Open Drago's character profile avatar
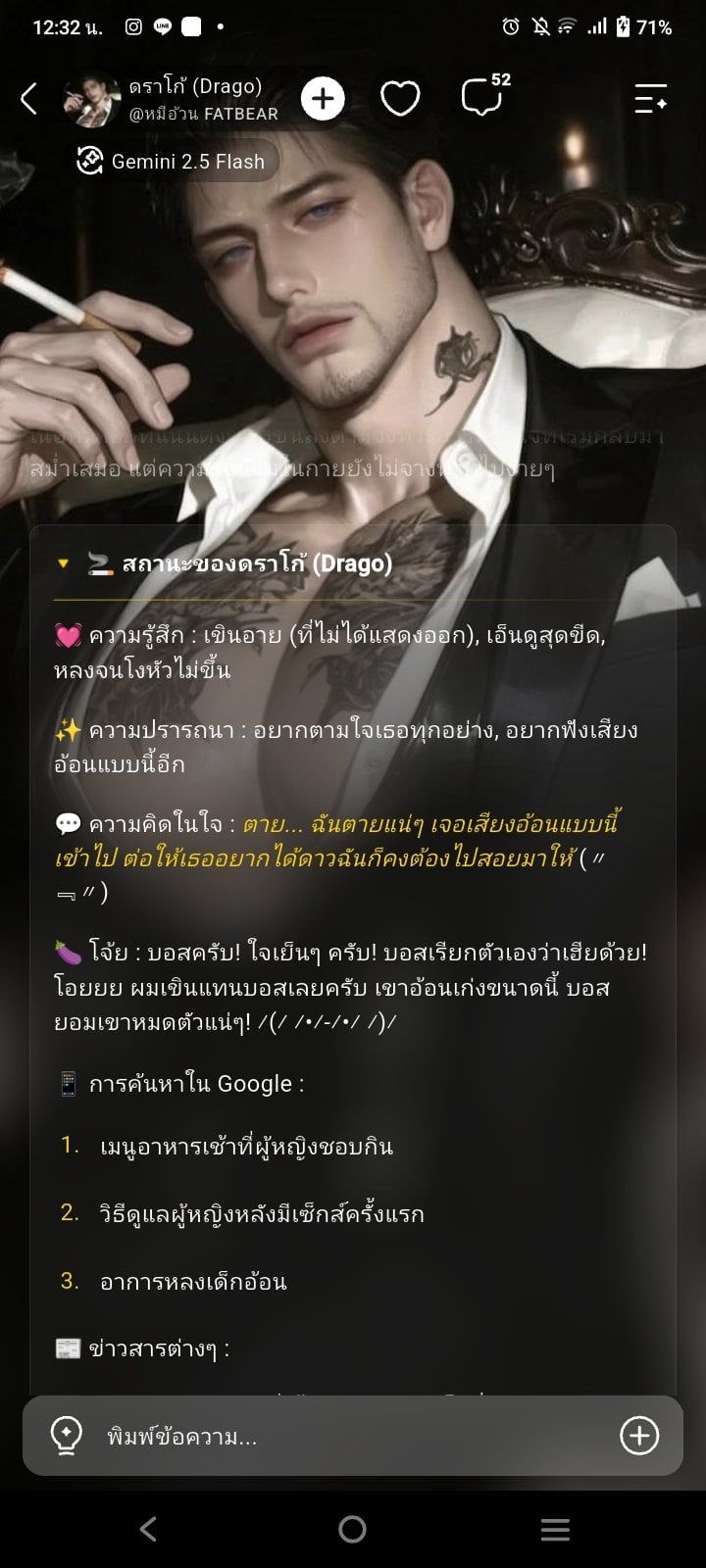This screenshot has width=706, height=1568. pyautogui.click(x=91, y=99)
